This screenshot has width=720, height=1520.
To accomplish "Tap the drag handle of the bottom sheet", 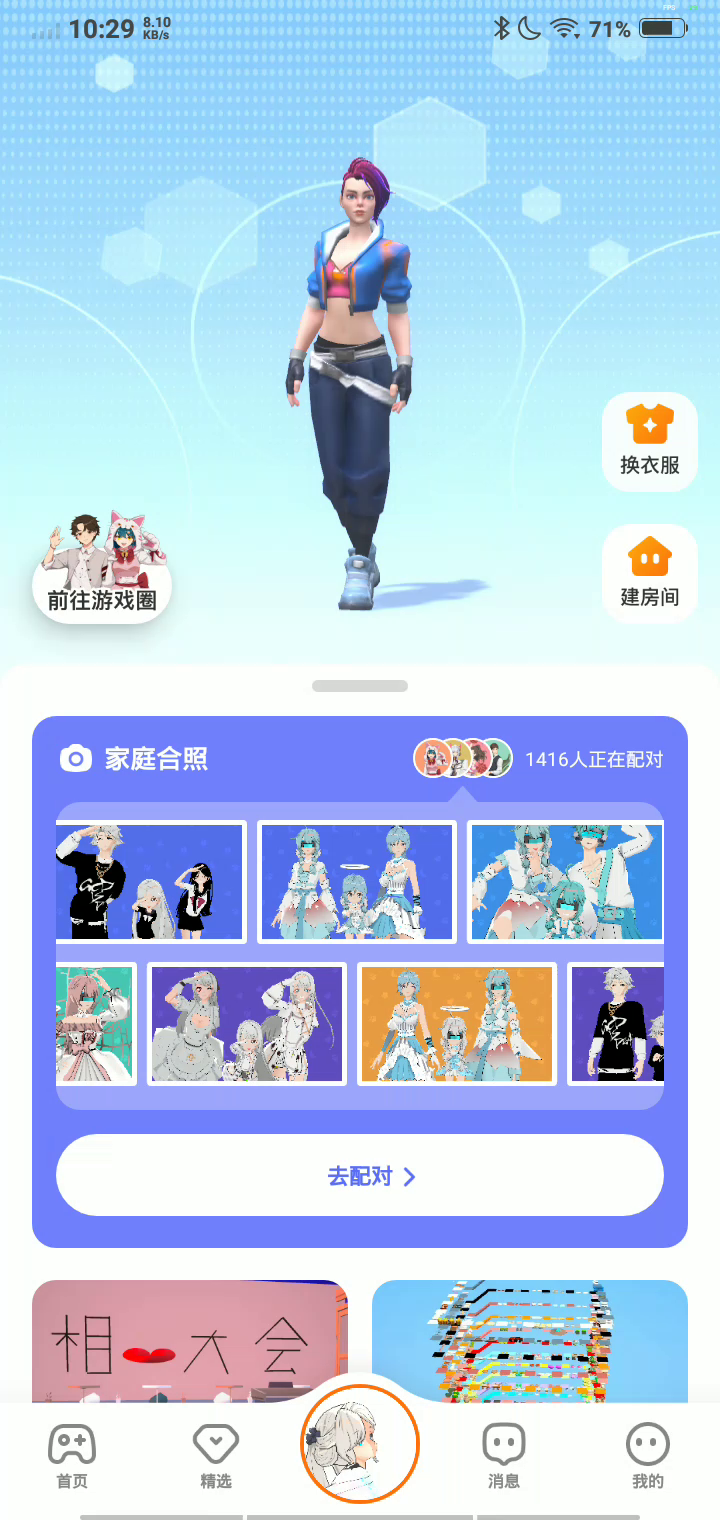I will pos(360,686).
